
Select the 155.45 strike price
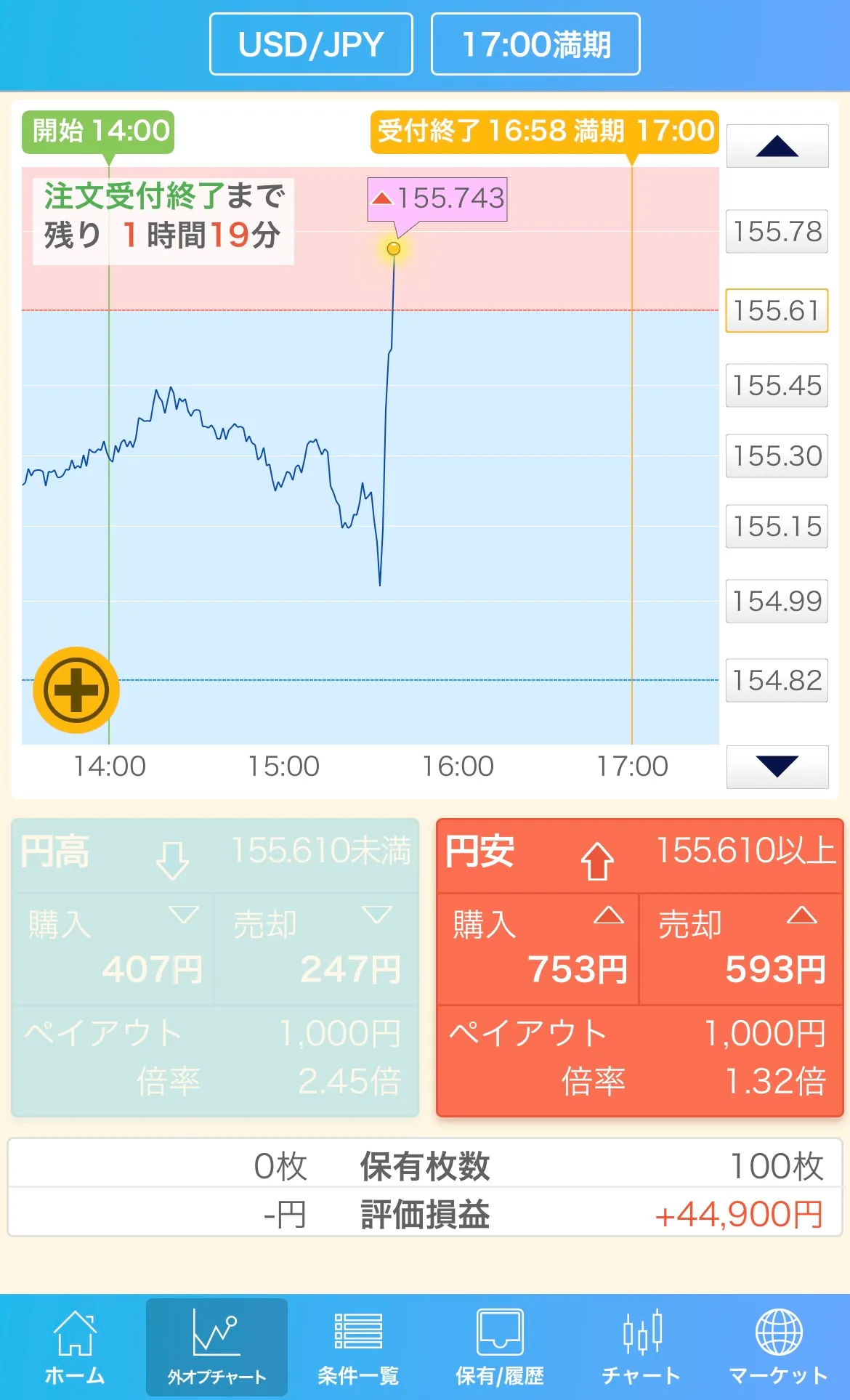coord(777,385)
